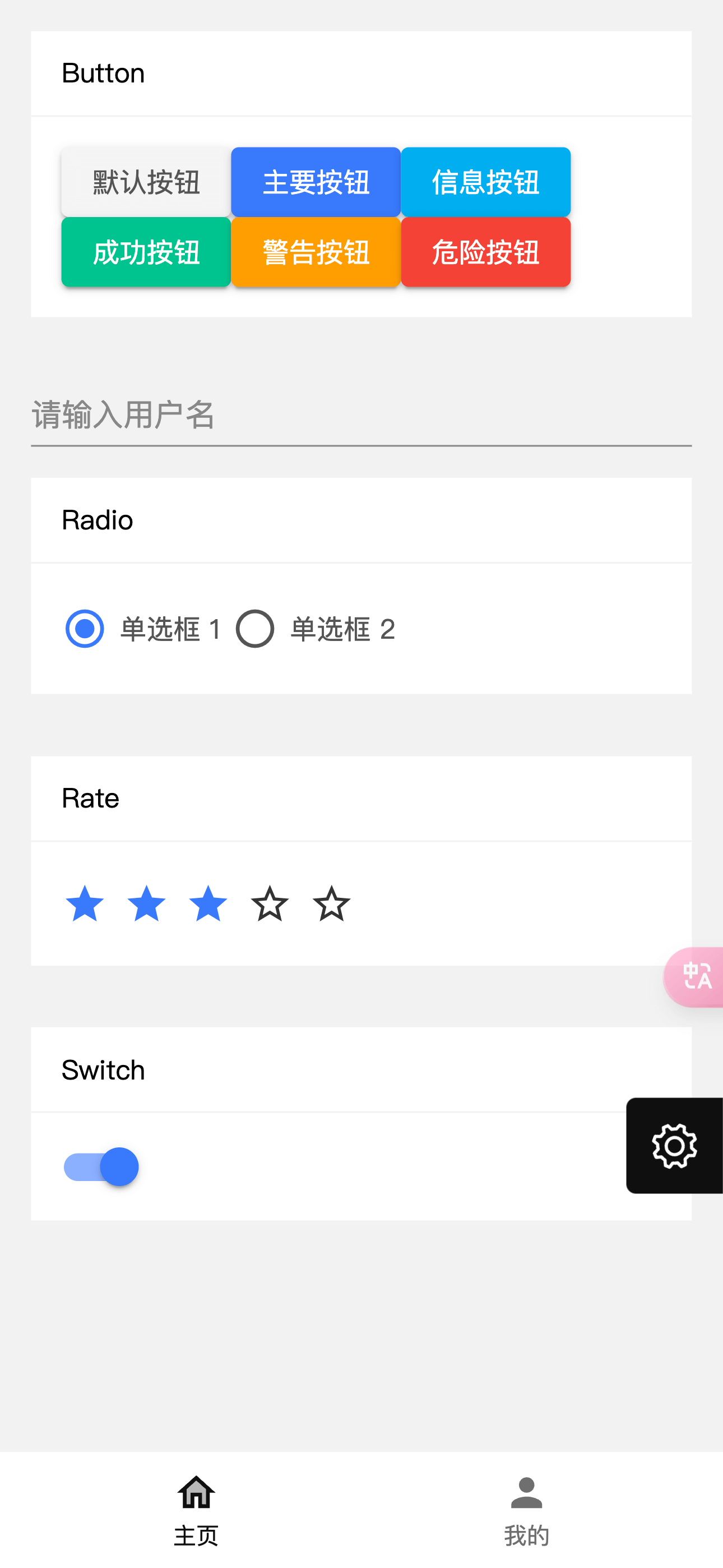The width and height of the screenshot is (723, 1568).
Task: Open the floating translate language button
Action: click(x=696, y=977)
